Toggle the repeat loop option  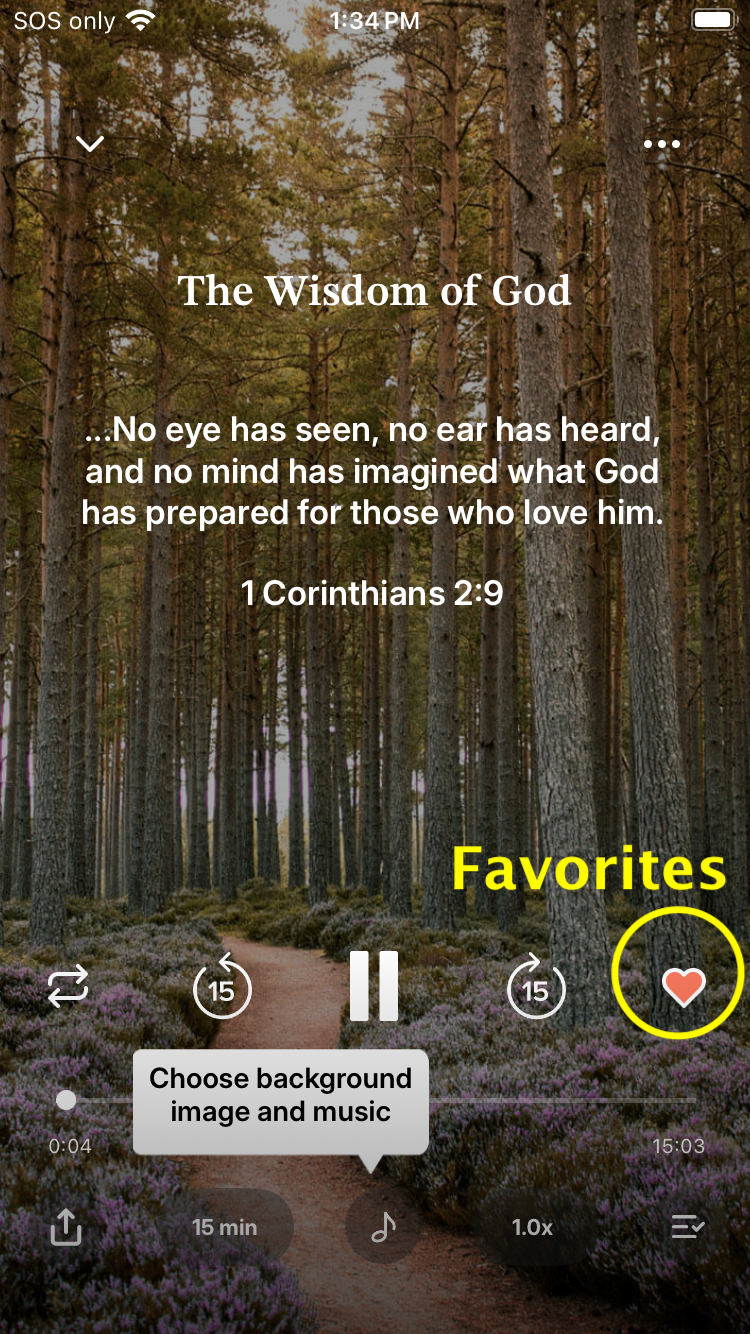click(68, 988)
